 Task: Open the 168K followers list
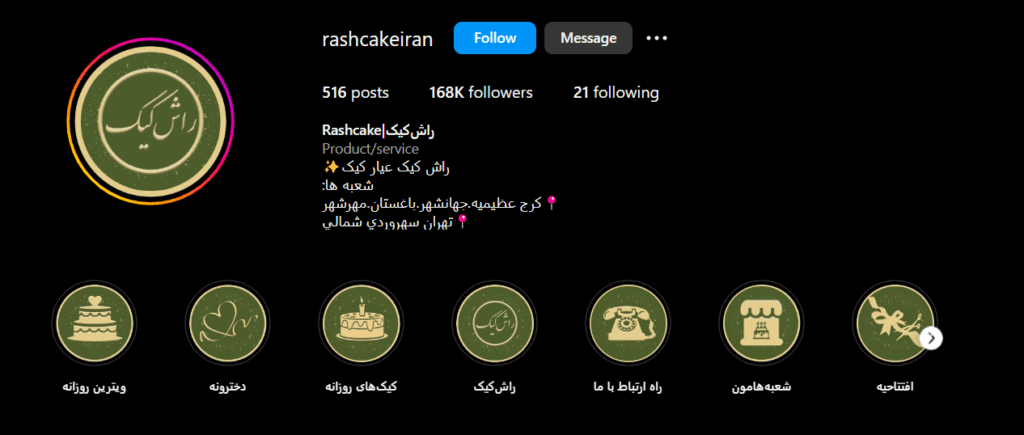tap(481, 93)
